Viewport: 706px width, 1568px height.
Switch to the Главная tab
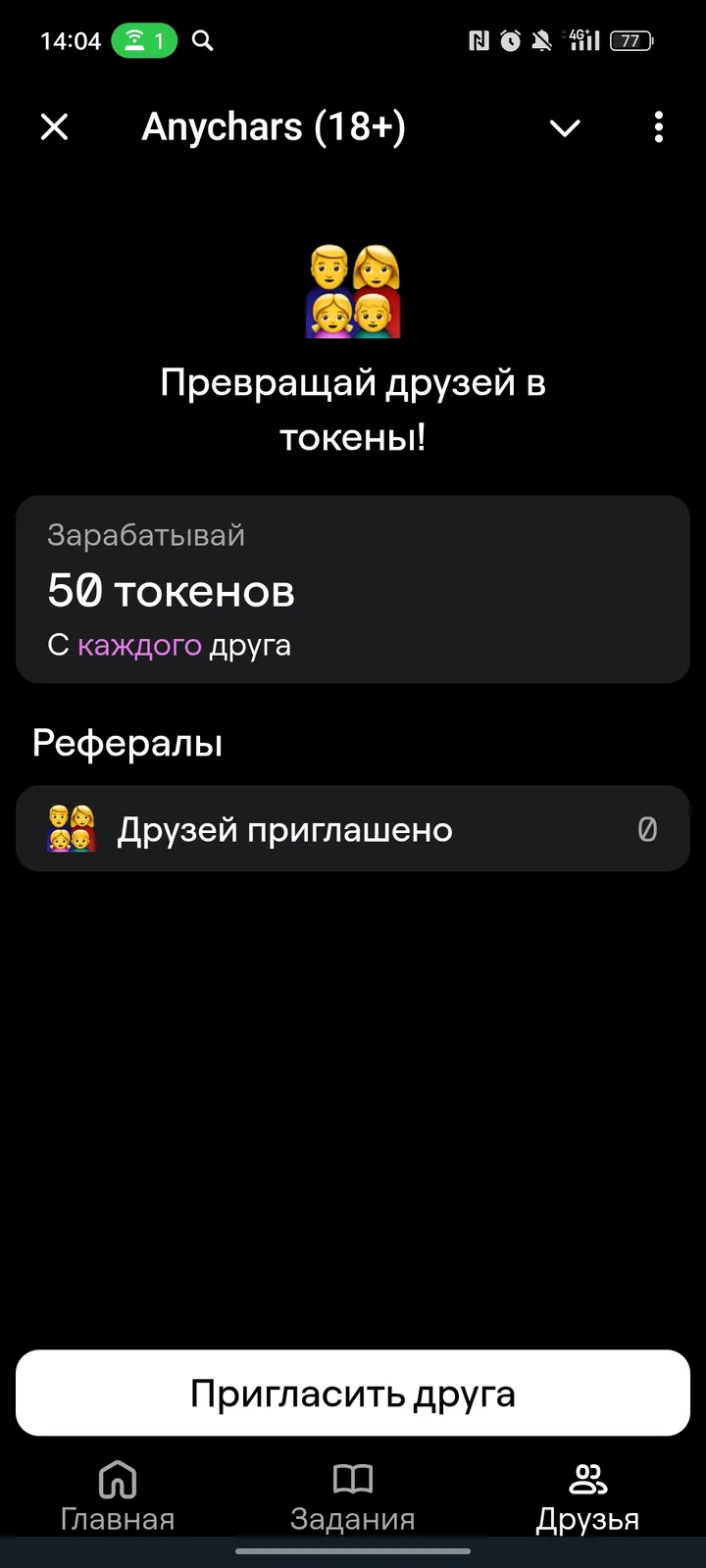[x=116, y=1494]
